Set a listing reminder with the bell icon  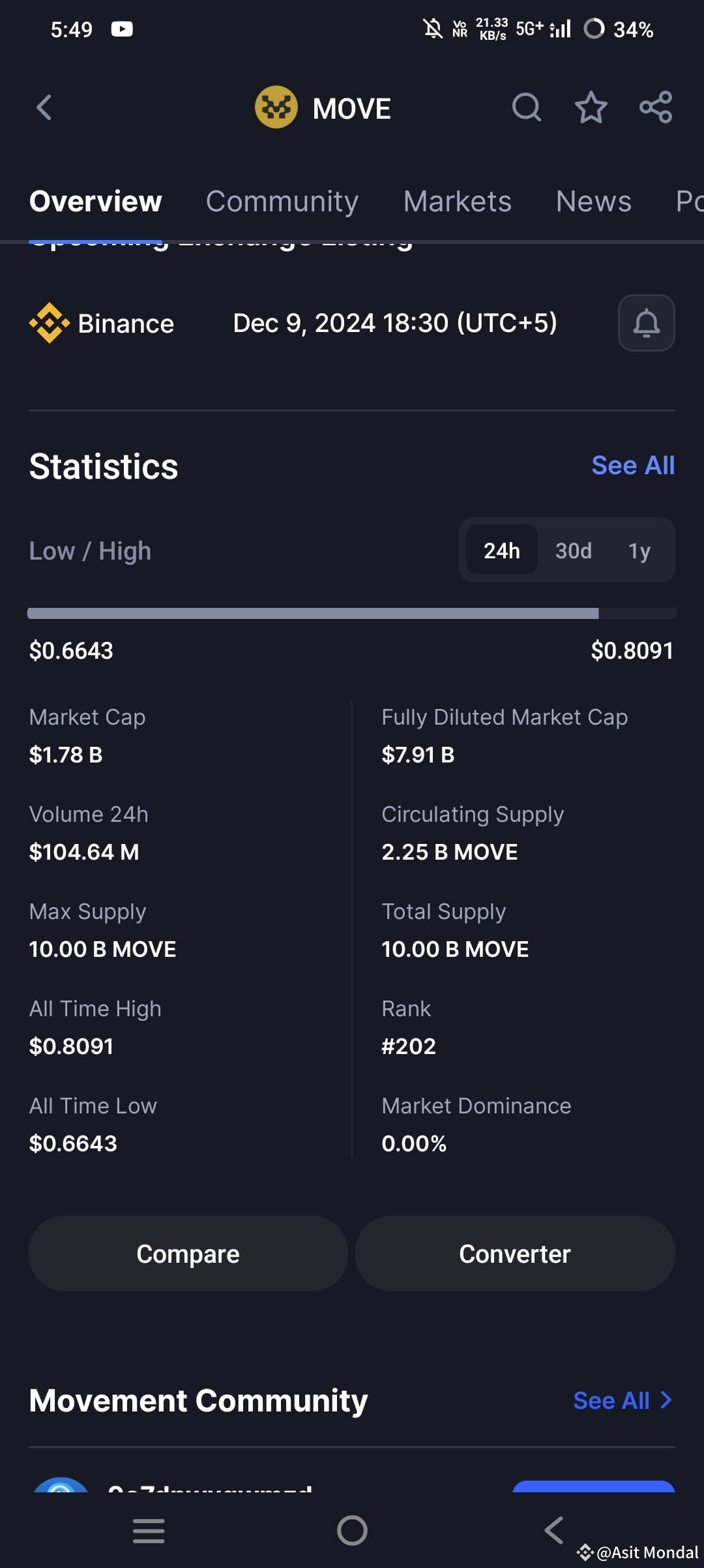[x=646, y=323]
